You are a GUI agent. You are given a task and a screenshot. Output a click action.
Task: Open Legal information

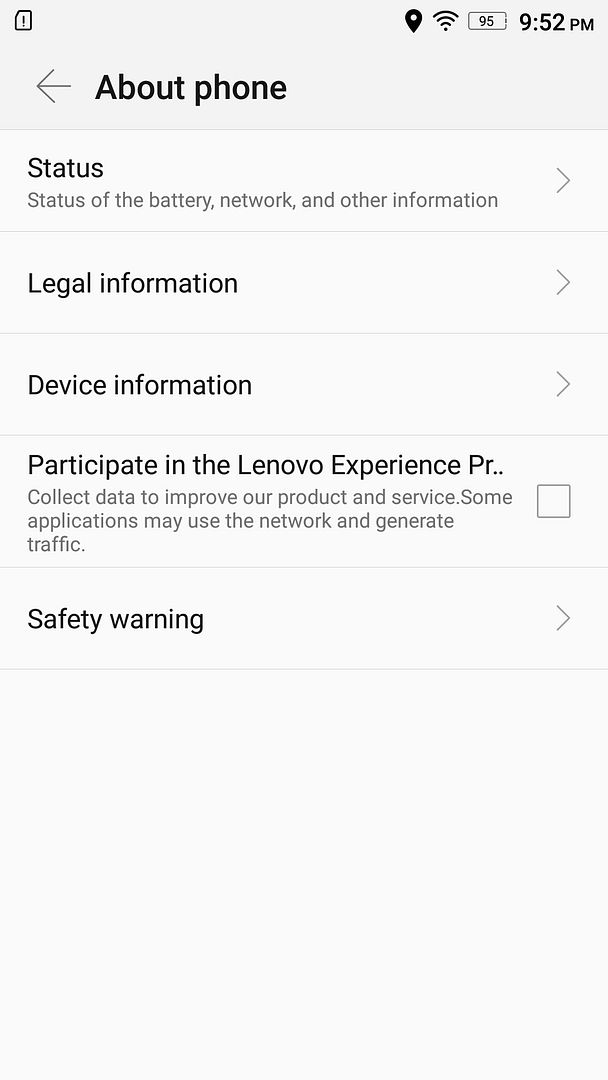pyautogui.click(x=300, y=283)
